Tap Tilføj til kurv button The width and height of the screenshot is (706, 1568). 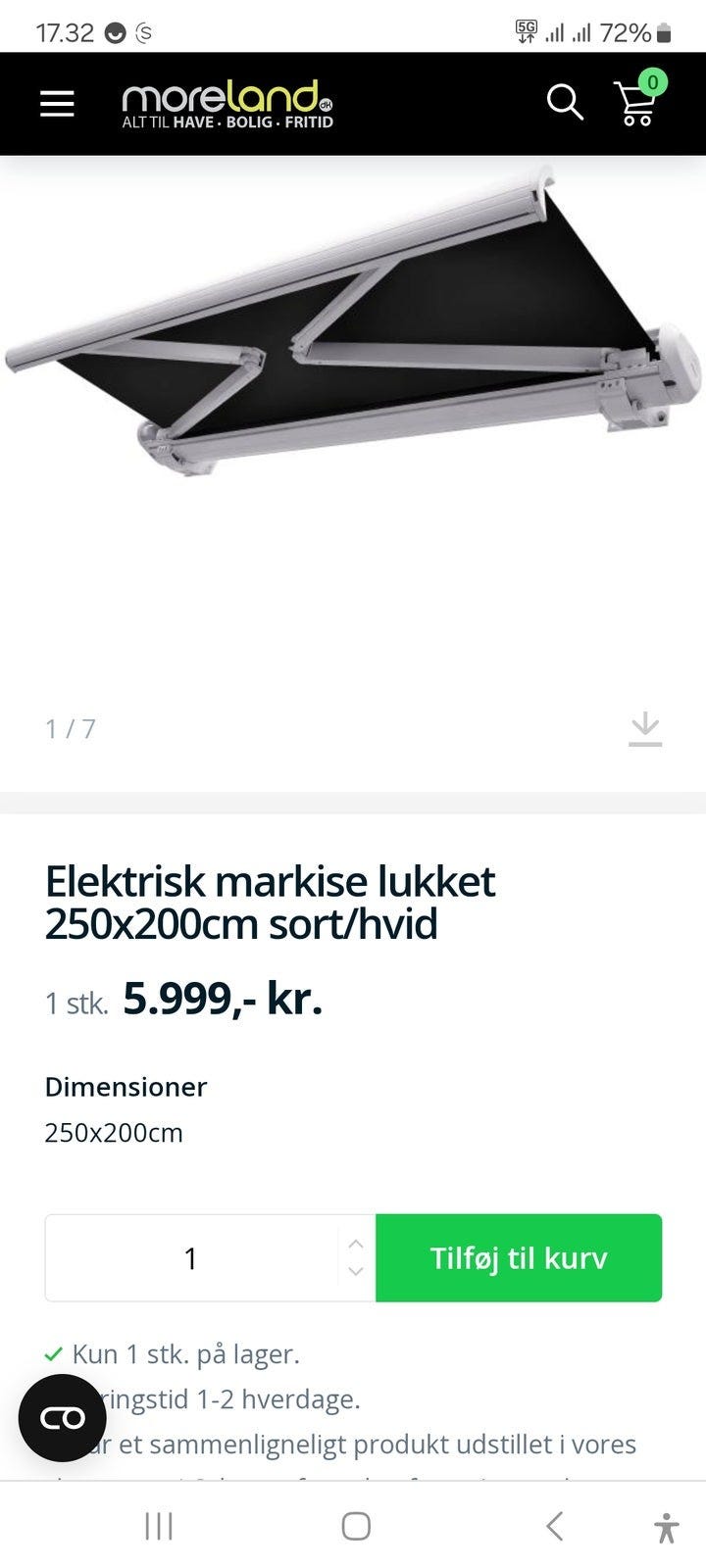[519, 1258]
